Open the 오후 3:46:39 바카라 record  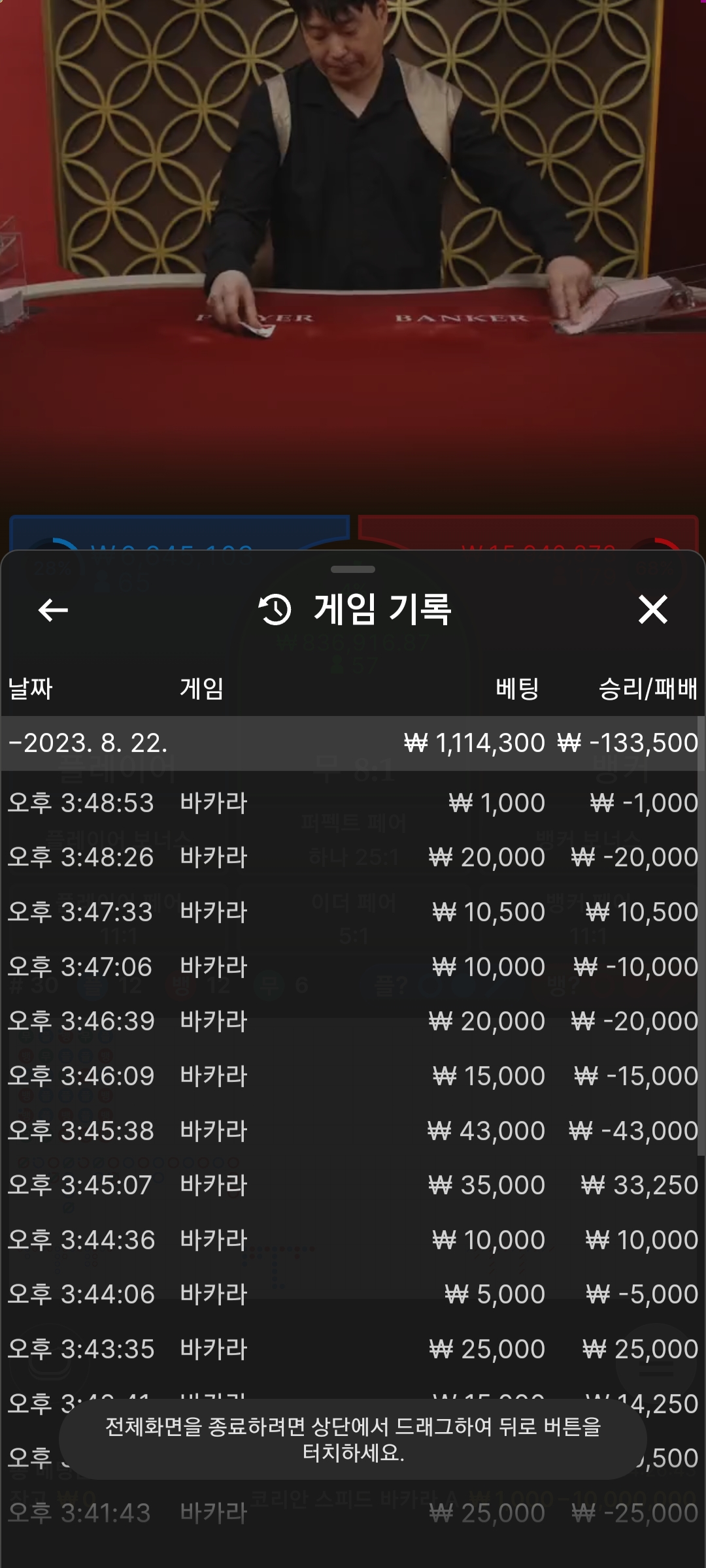(353, 1021)
